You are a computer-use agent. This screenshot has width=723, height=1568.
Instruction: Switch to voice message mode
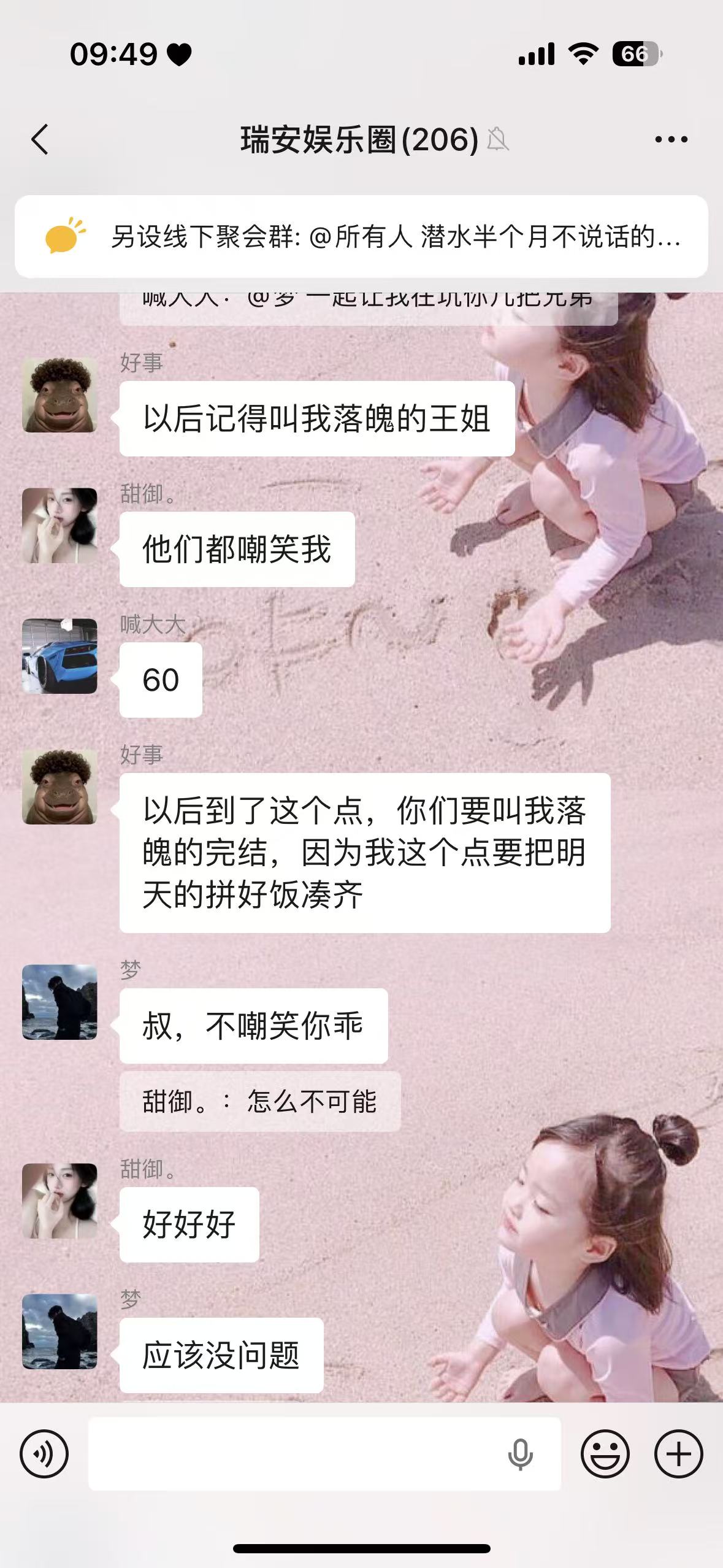click(x=44, y=1454)
